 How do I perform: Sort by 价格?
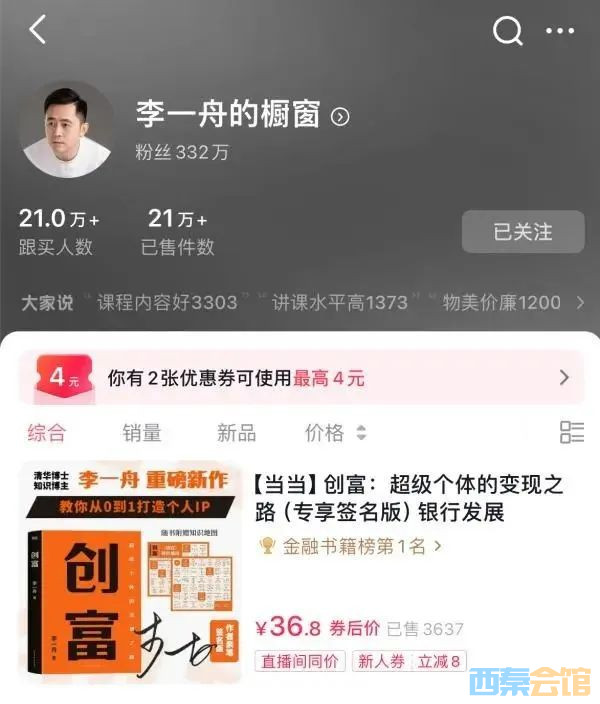[335, 432]
